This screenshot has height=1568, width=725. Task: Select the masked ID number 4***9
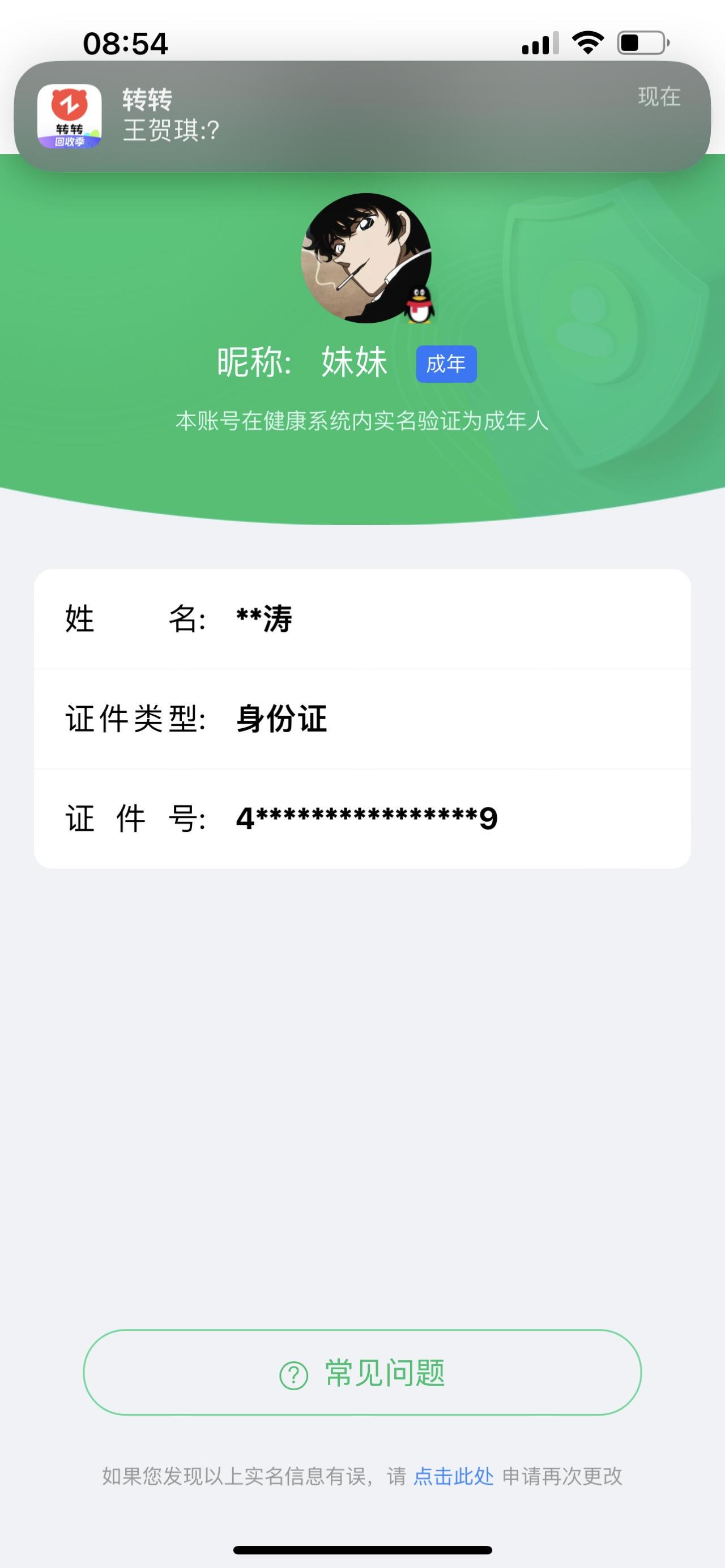coord(365,819)
